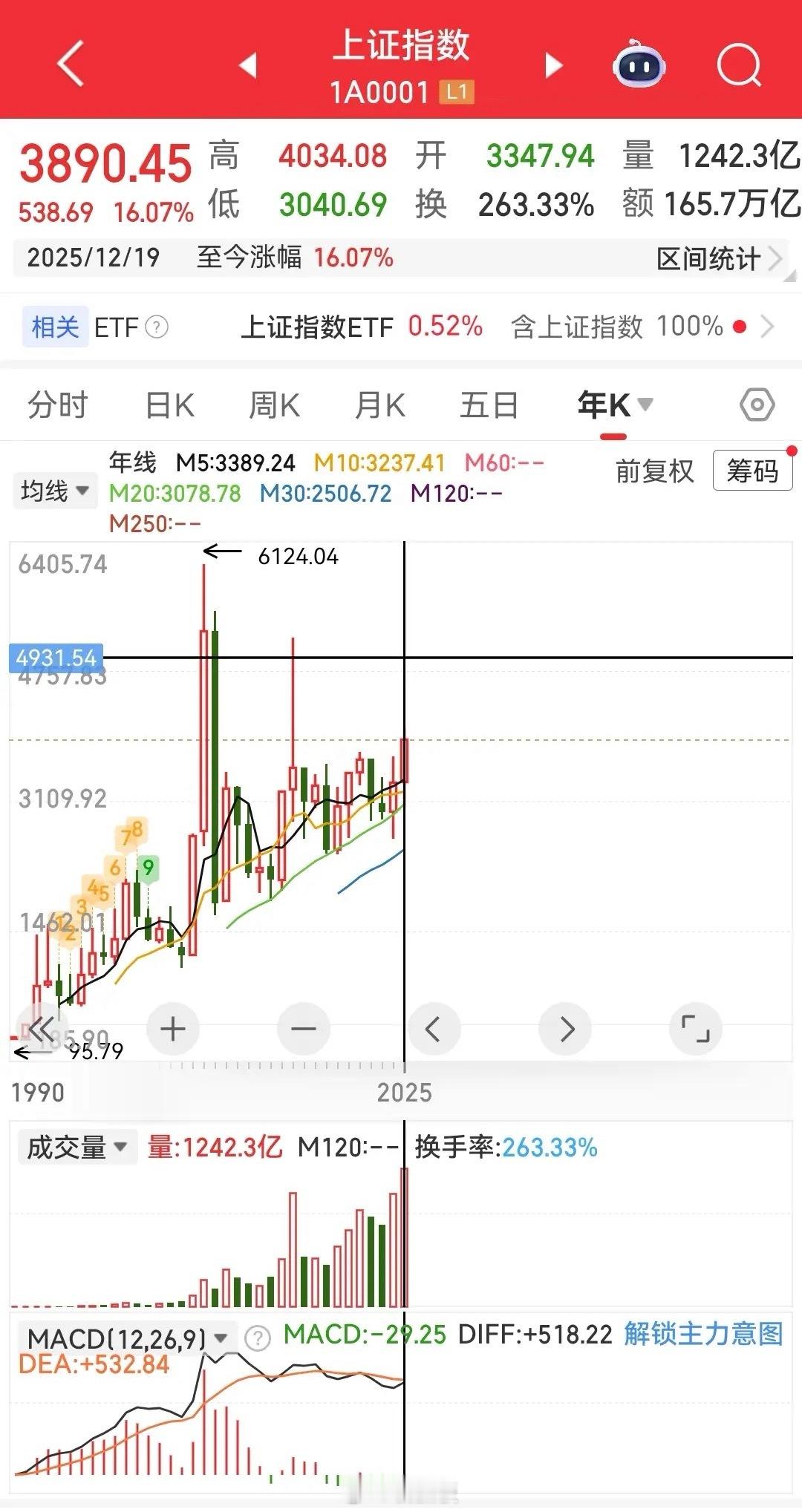
Task: Open chart settings via the gear icon
Action: 758,404
